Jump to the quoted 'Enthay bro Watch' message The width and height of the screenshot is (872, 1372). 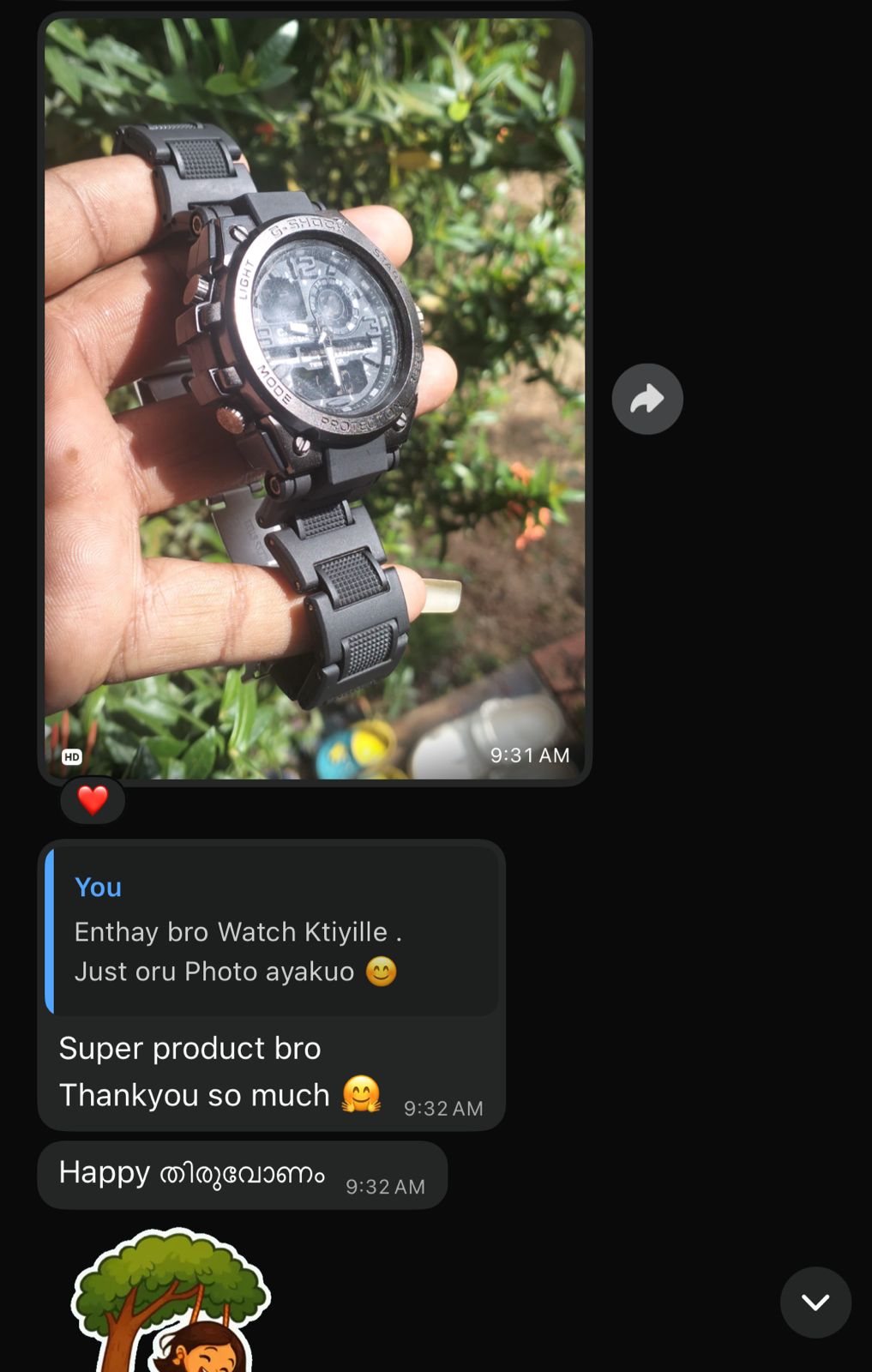point(271,932)
